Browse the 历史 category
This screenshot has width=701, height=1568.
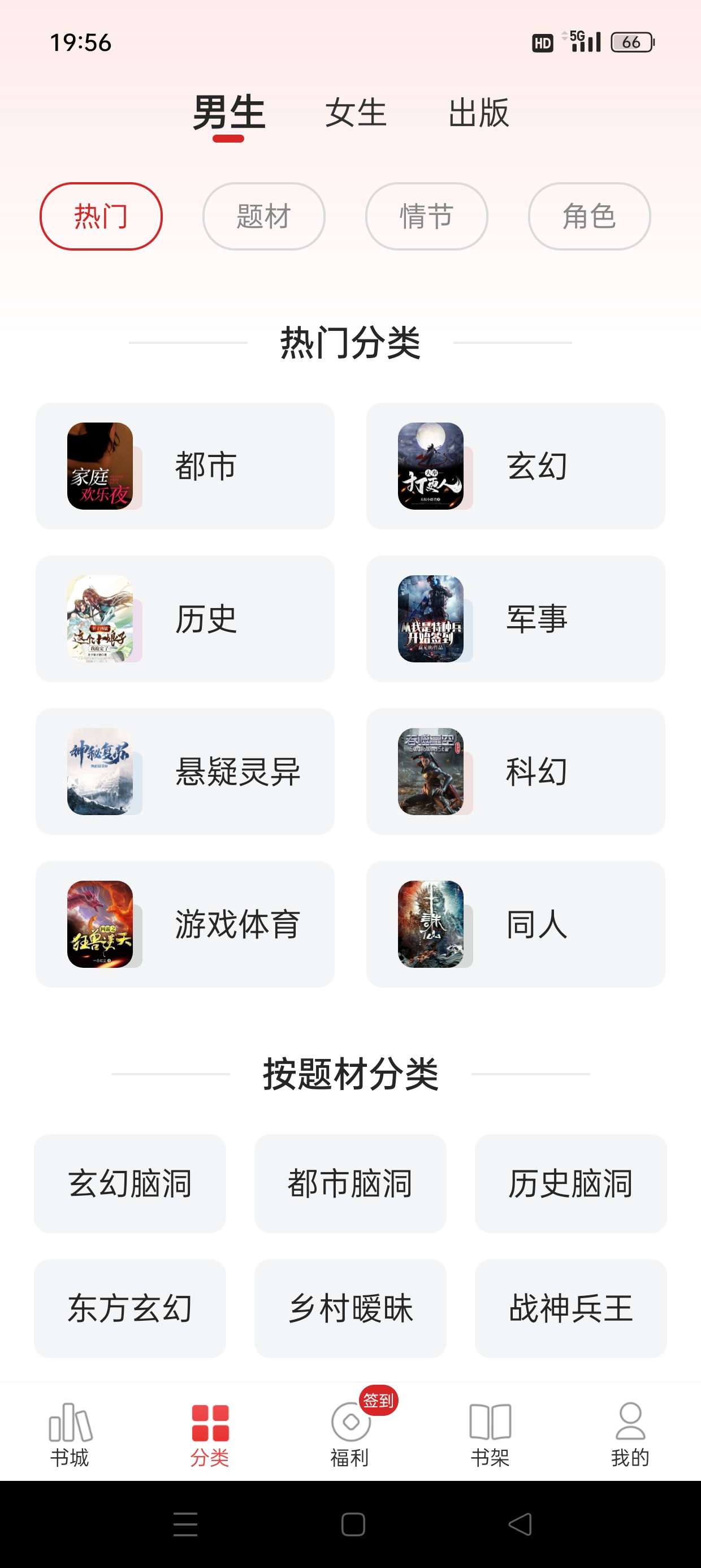[x=185, y=619]
